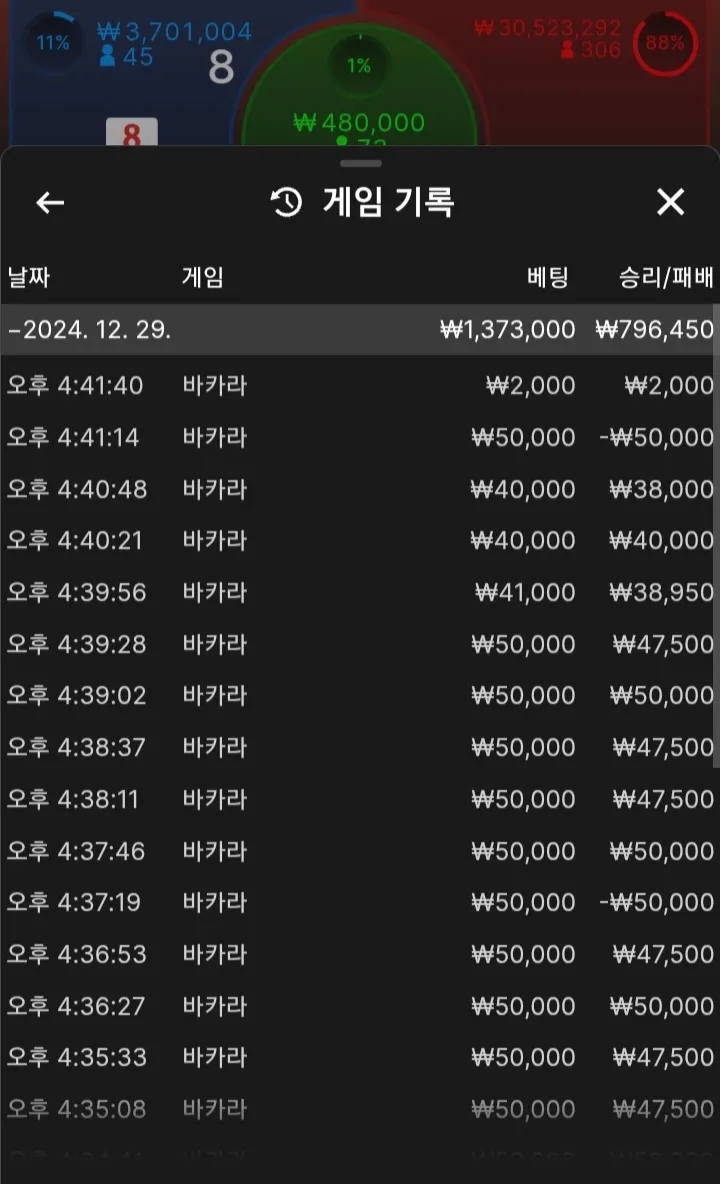Image resolution: width=720 pixels, height=1184 pixels.
Task: Open the 오후 4:37:19 losing round
Action: (x=360, y=902)
